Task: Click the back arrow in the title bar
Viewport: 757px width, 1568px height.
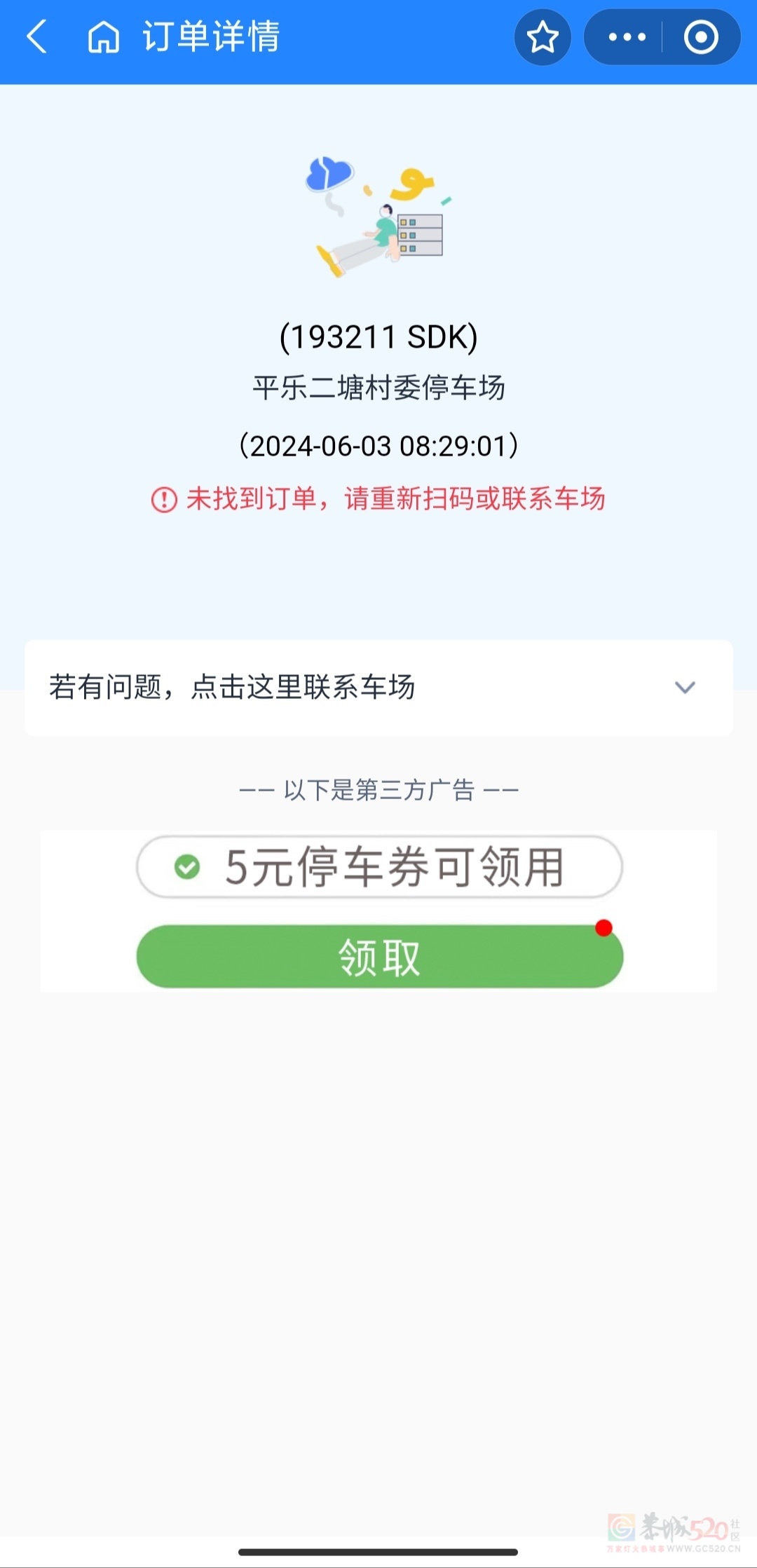Action: pos(36,38)
